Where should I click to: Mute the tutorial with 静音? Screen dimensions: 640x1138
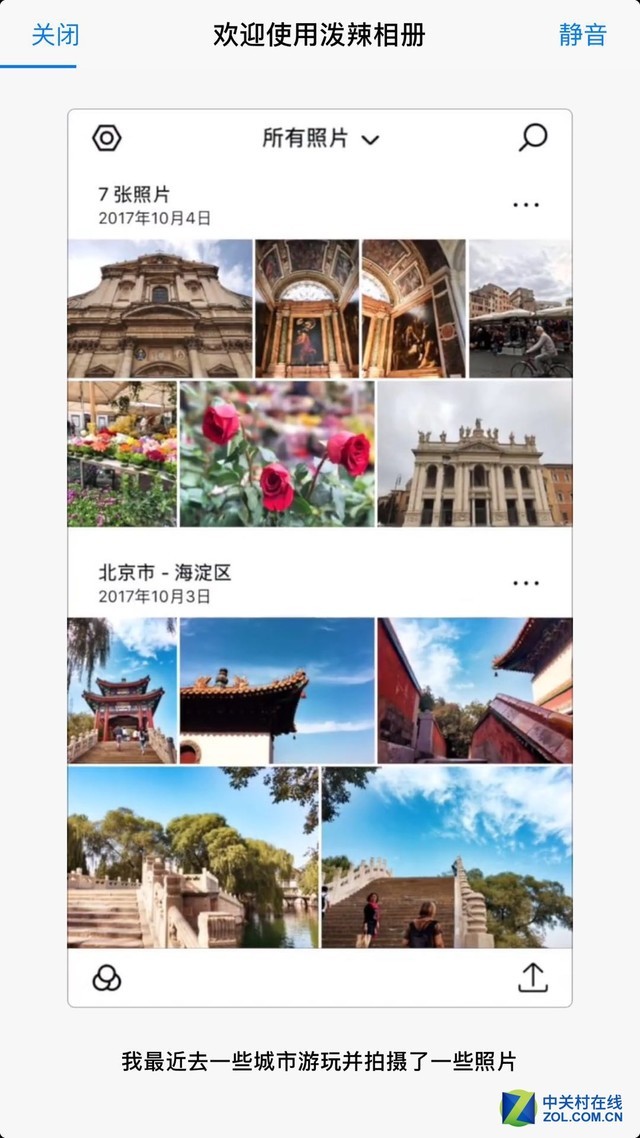(582, 35)
